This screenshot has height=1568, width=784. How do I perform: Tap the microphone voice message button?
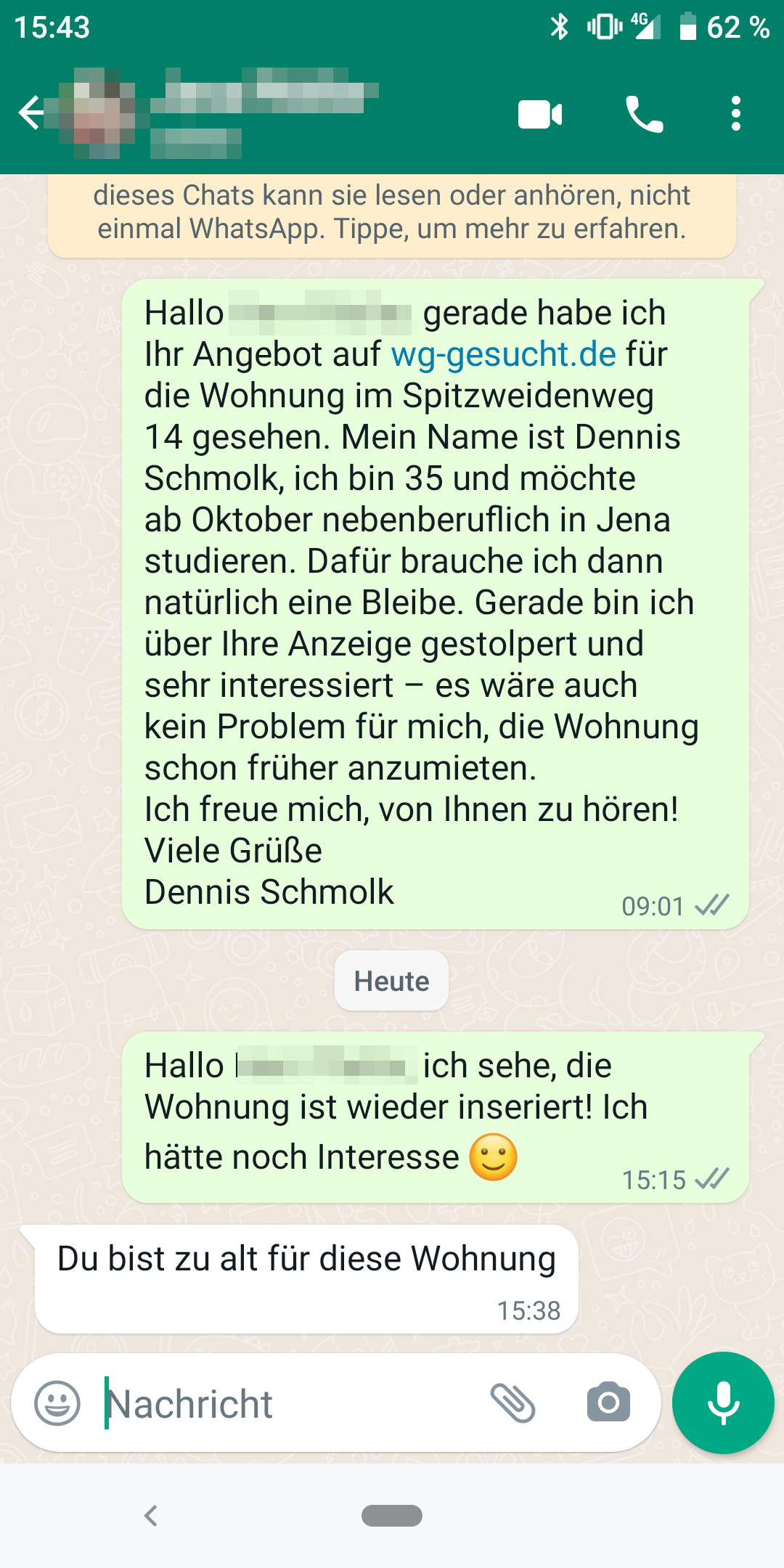point(723,1402)
